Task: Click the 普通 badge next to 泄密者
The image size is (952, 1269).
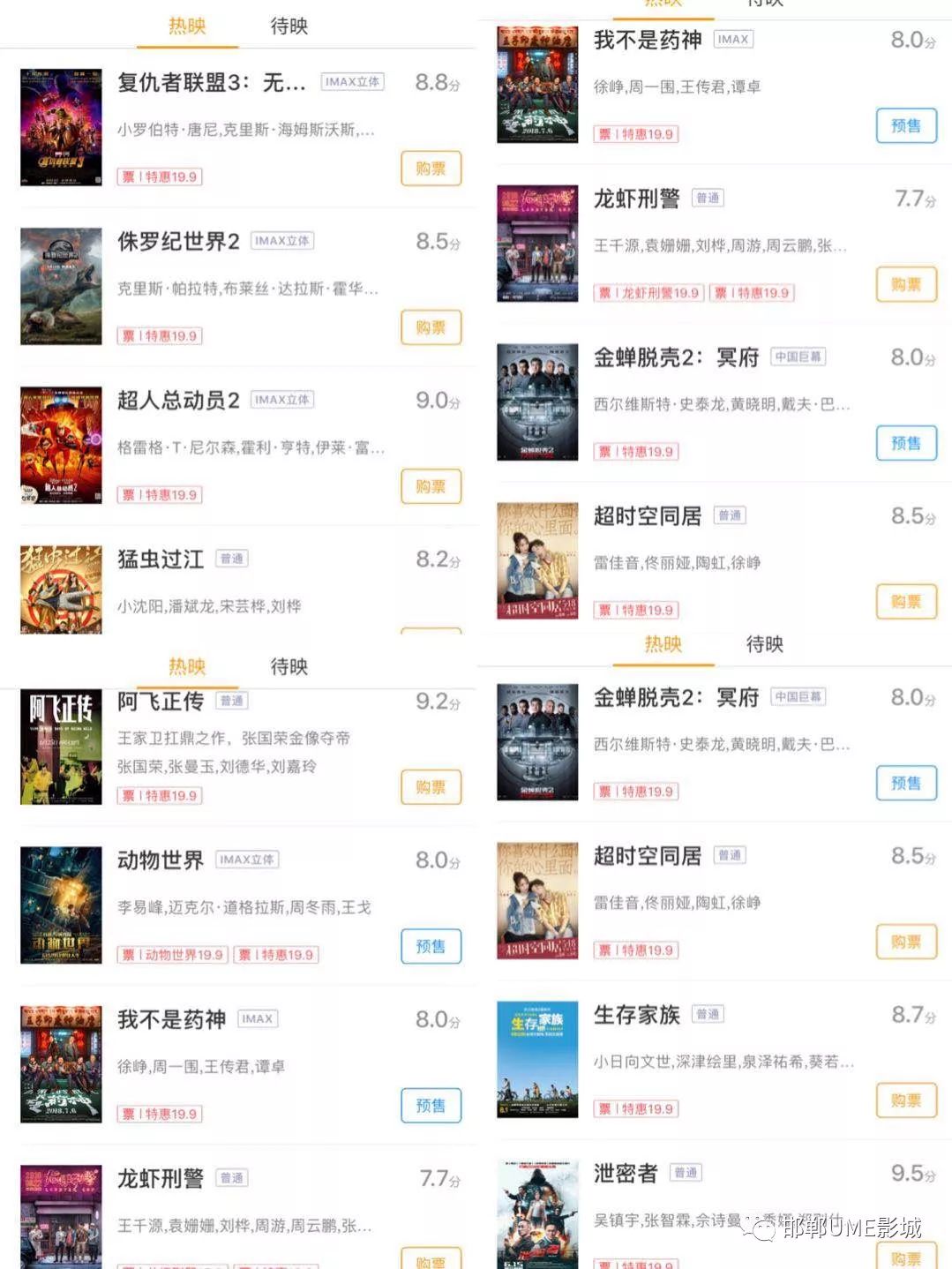Action: click(686, 1173)
